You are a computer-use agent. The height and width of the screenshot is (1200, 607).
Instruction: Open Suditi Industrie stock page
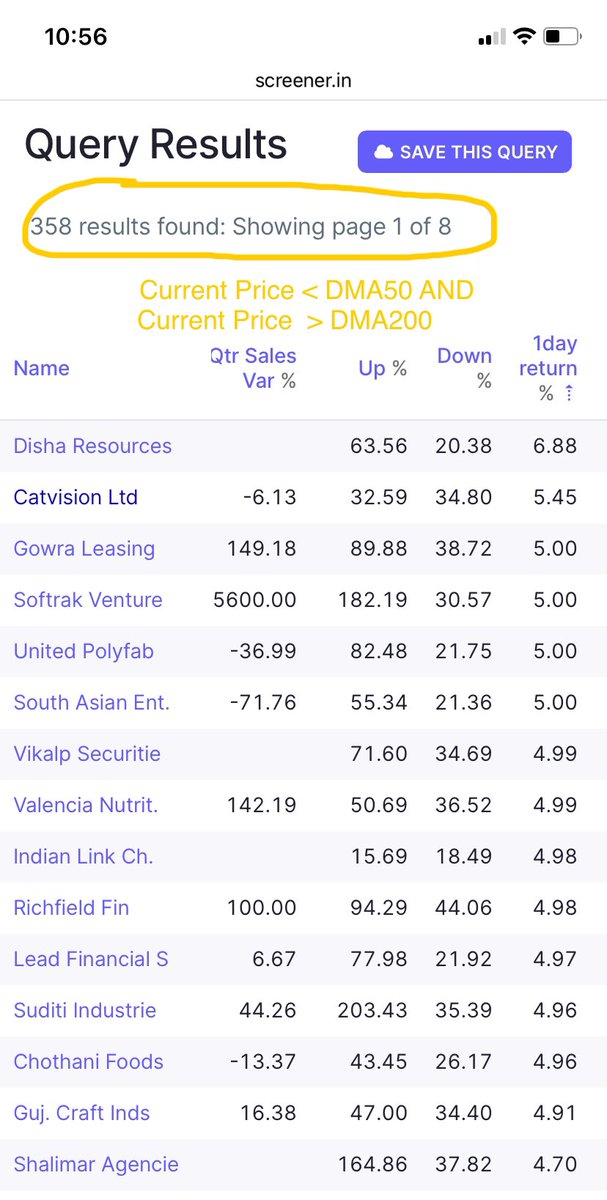tap(85, 1010)
